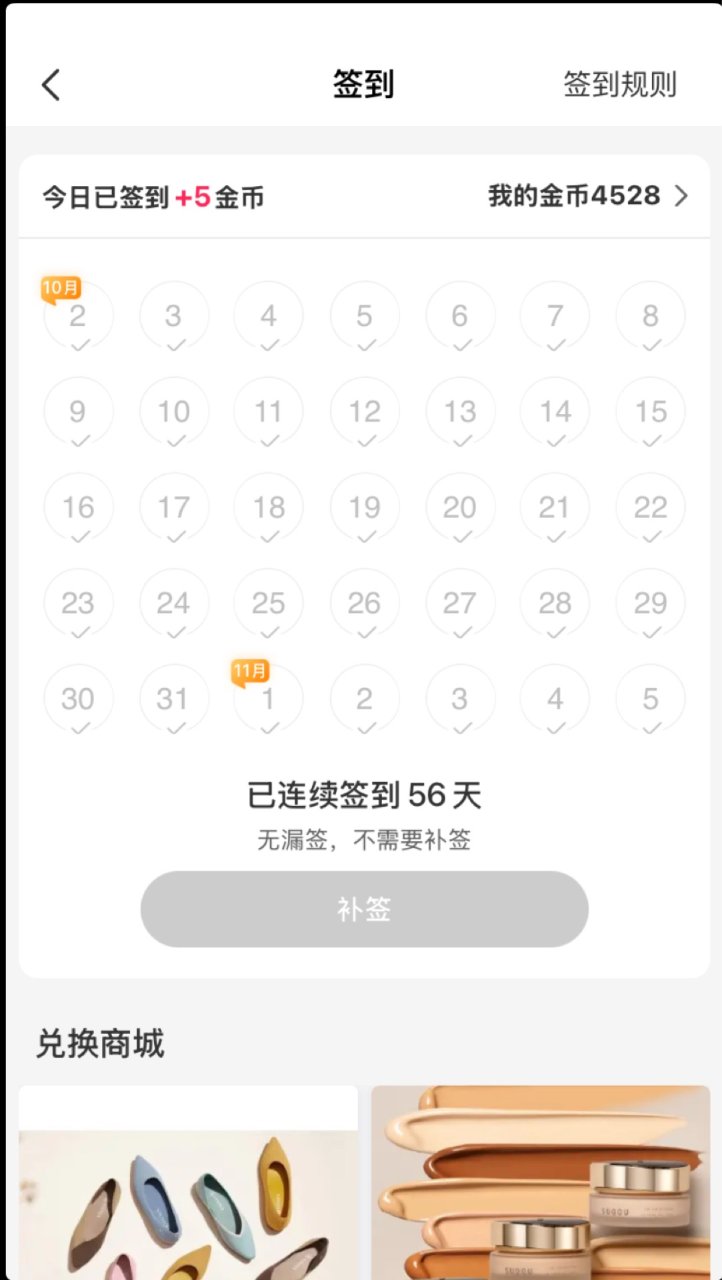
Task: Open the 签到规则 rules page
Action: (x=620, y=85)
